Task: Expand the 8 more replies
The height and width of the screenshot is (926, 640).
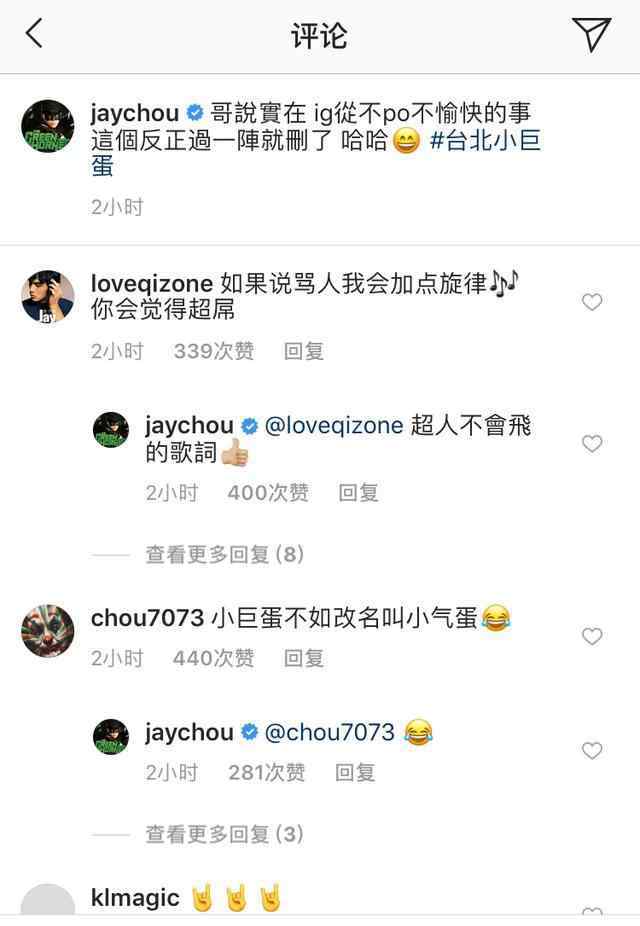Action: coord(224,554)
